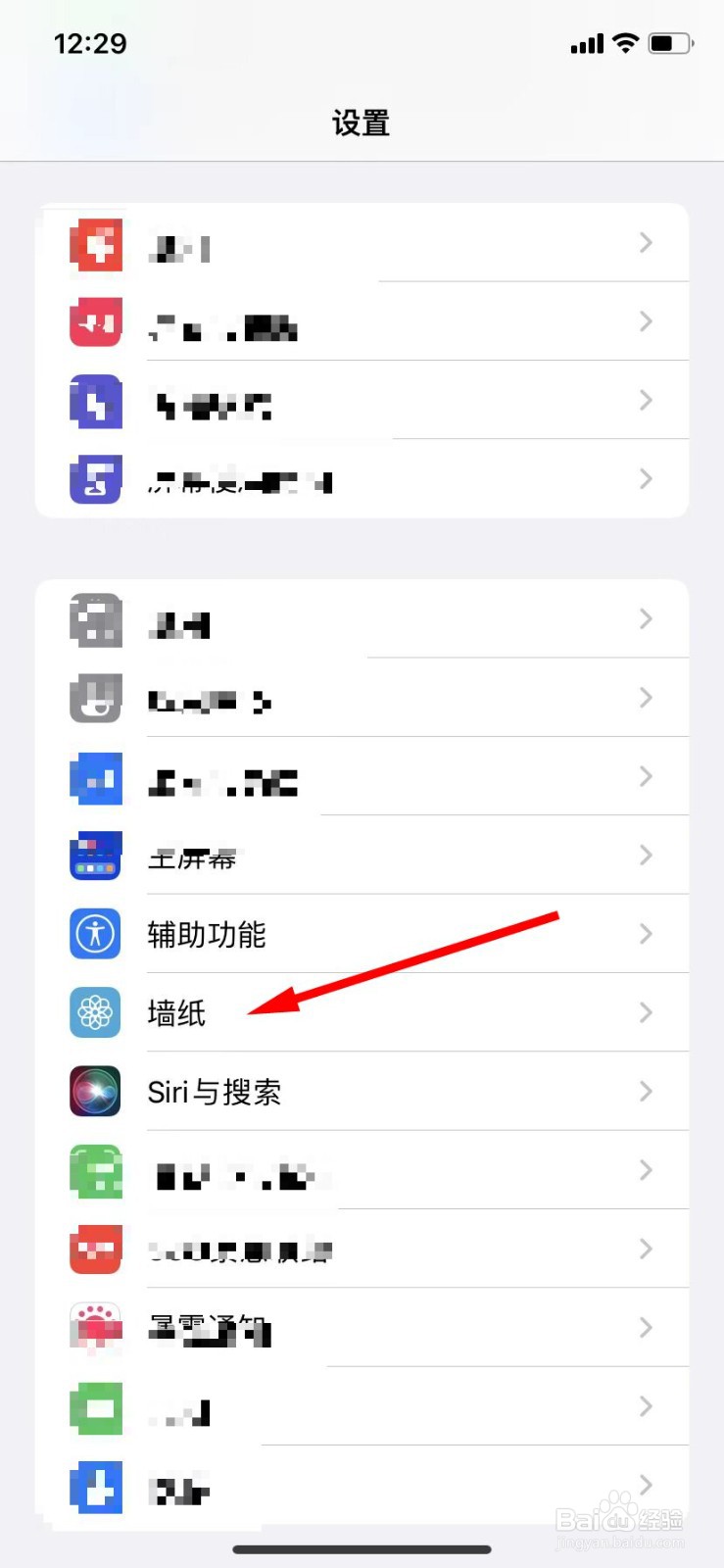Tap the battery level indicator
724x1568 pixels.
[x=670, y=42]
